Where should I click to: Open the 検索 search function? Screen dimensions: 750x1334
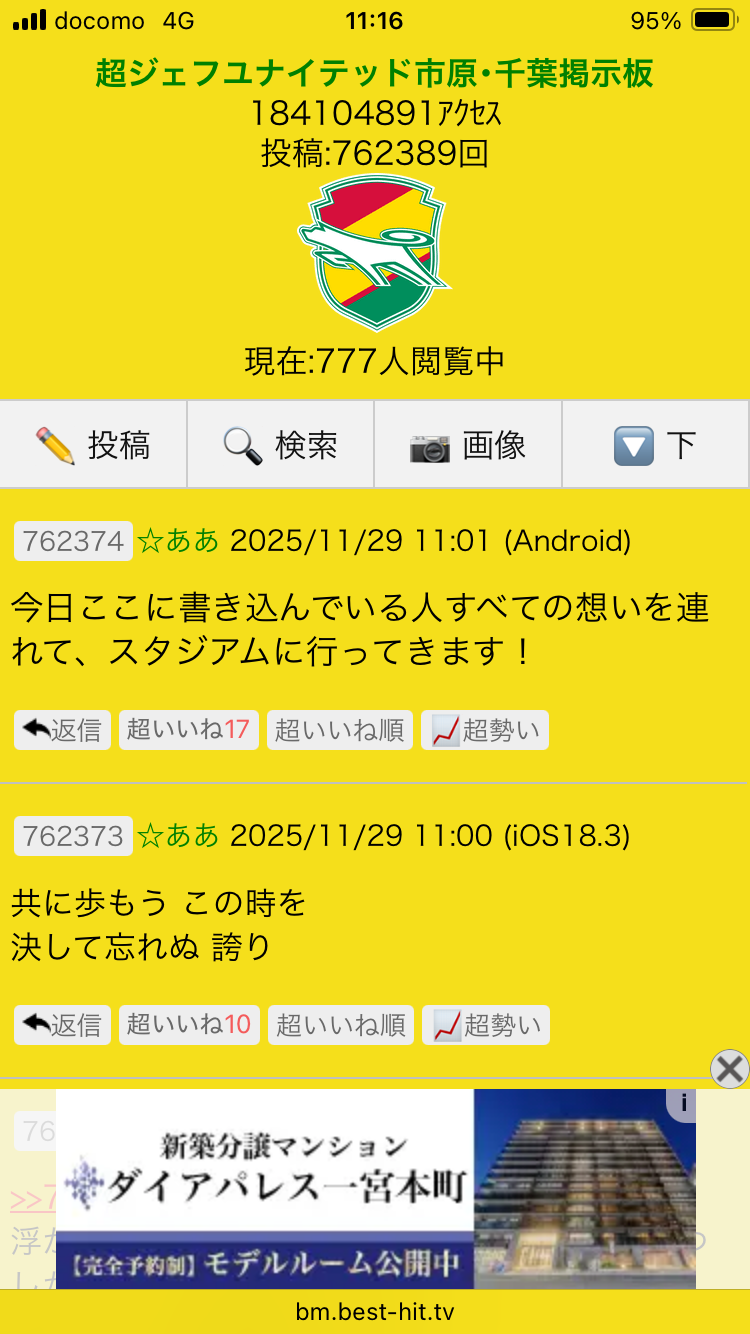280,445
